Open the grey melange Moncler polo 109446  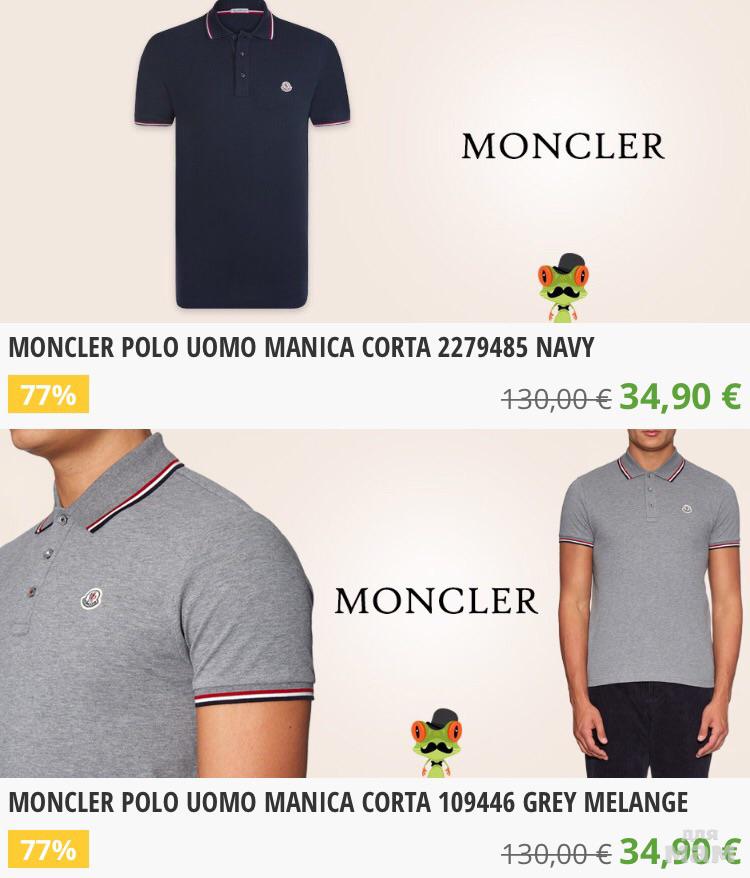coord(348,802)
